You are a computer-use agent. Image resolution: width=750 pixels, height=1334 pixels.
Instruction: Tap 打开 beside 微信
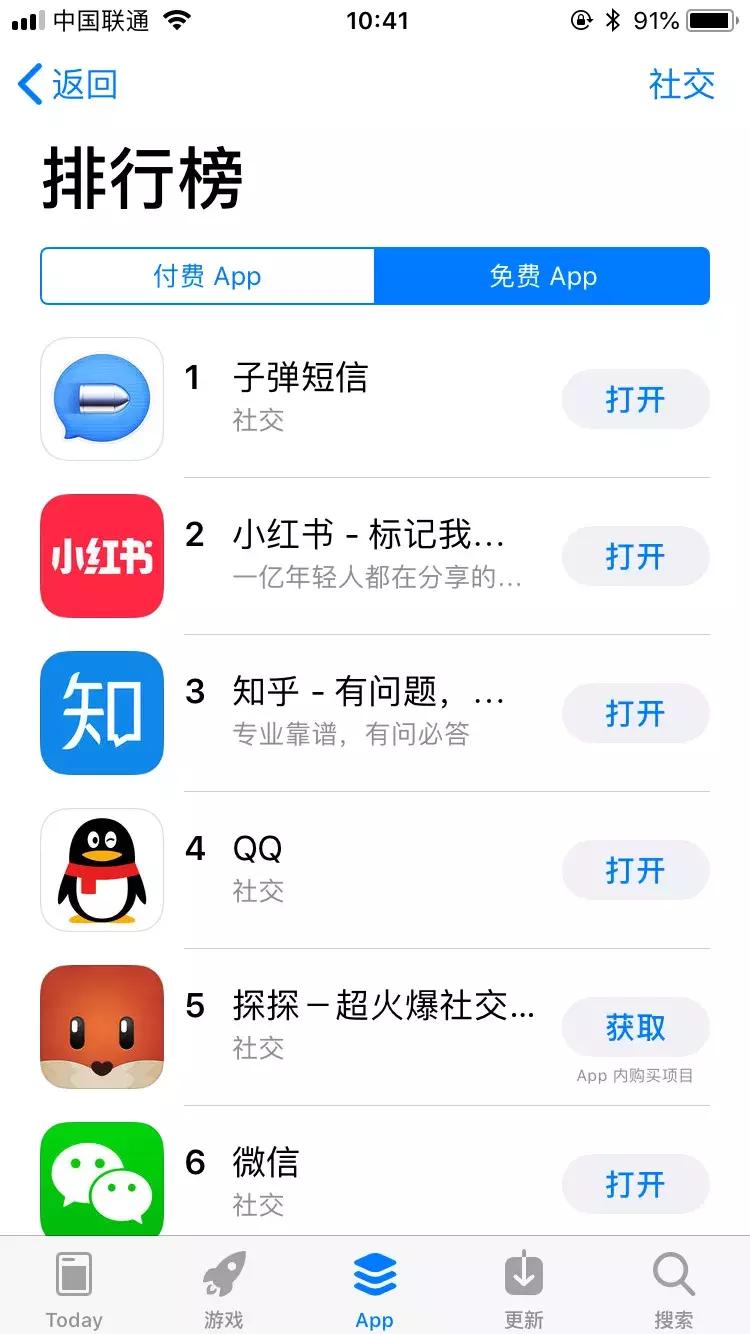click(636, 1184)
